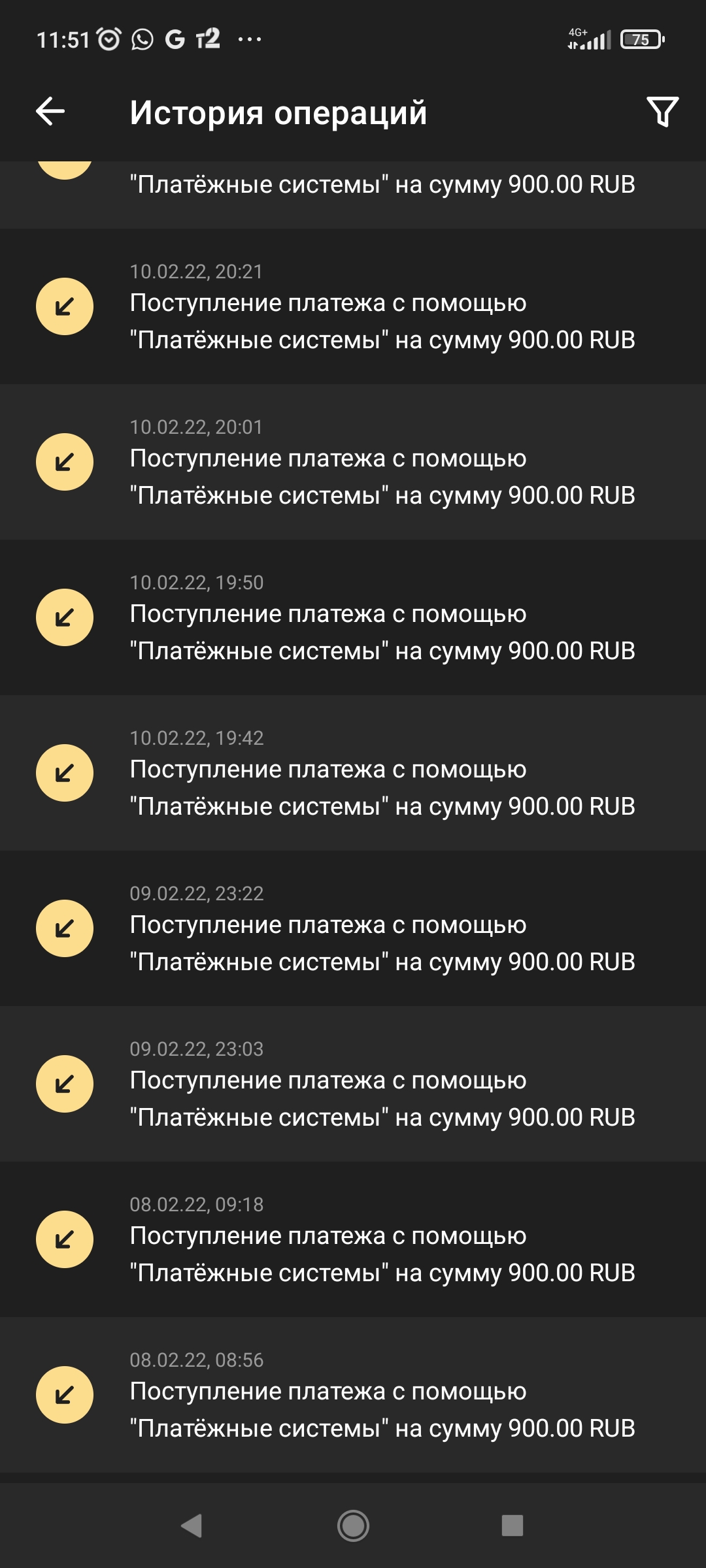Open recent apps via the square button
The width and height of the screenshot is (706, 1568).
[x=512, y=1526]
